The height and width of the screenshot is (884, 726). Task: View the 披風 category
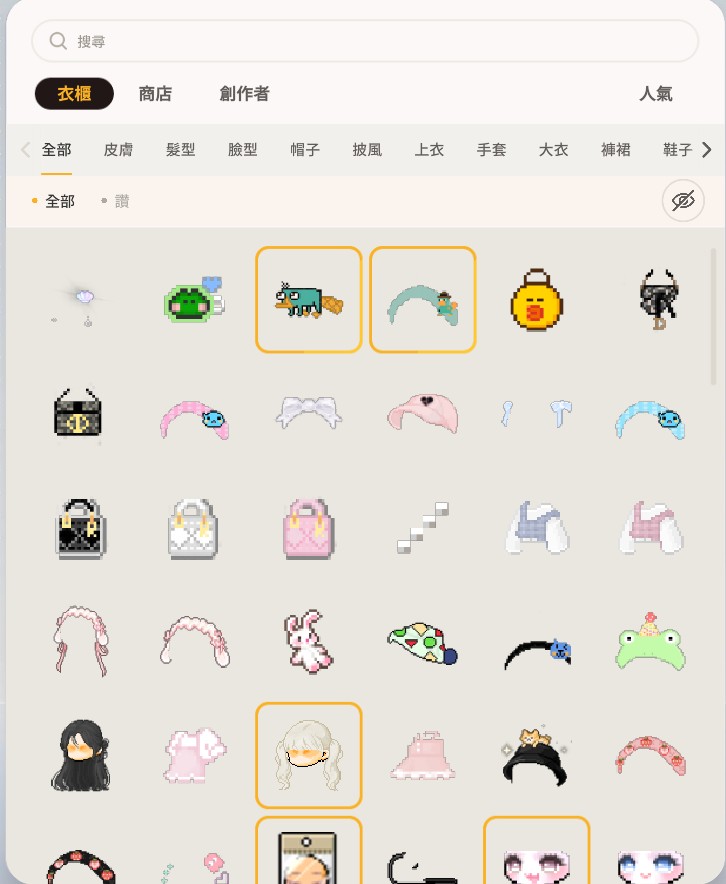367,150
